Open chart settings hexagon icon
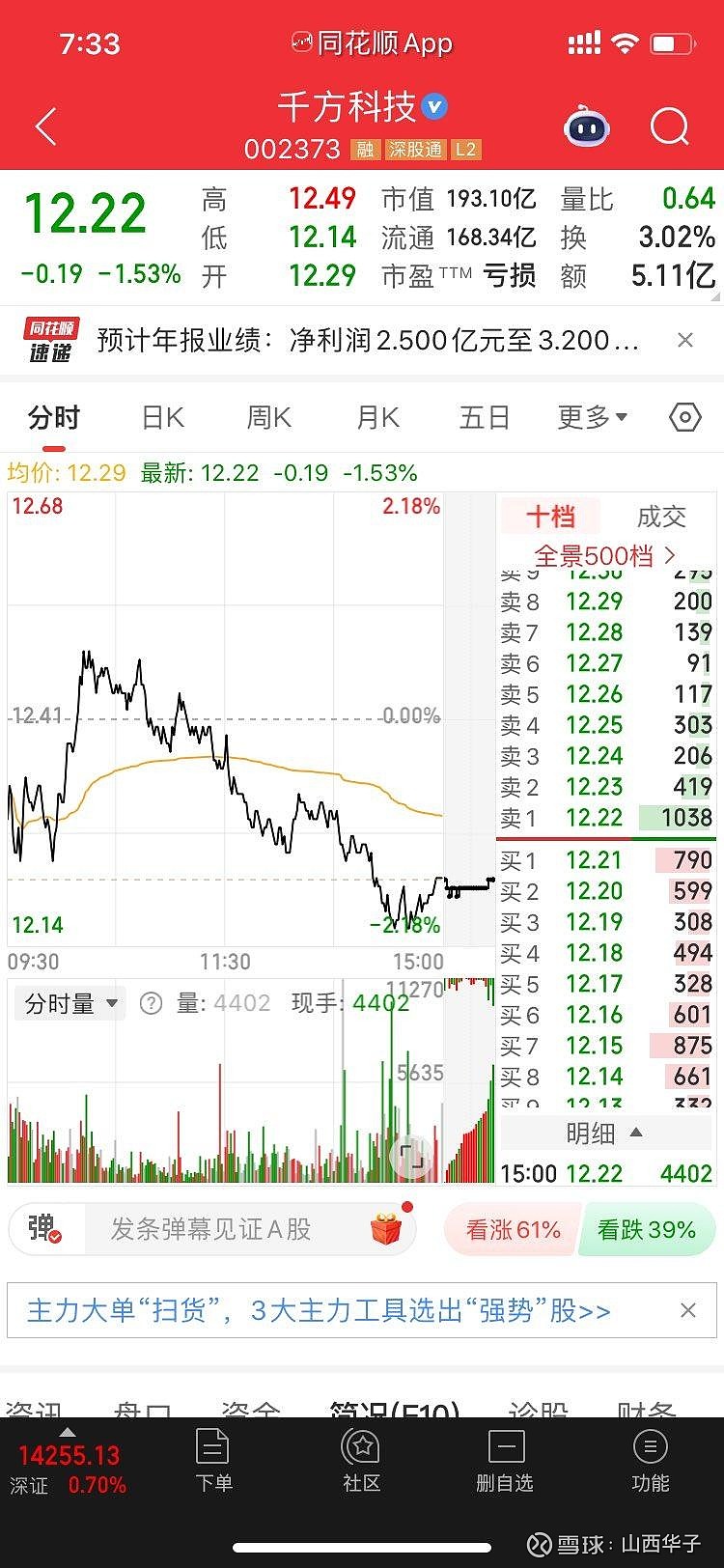 (x=684, y=417)
